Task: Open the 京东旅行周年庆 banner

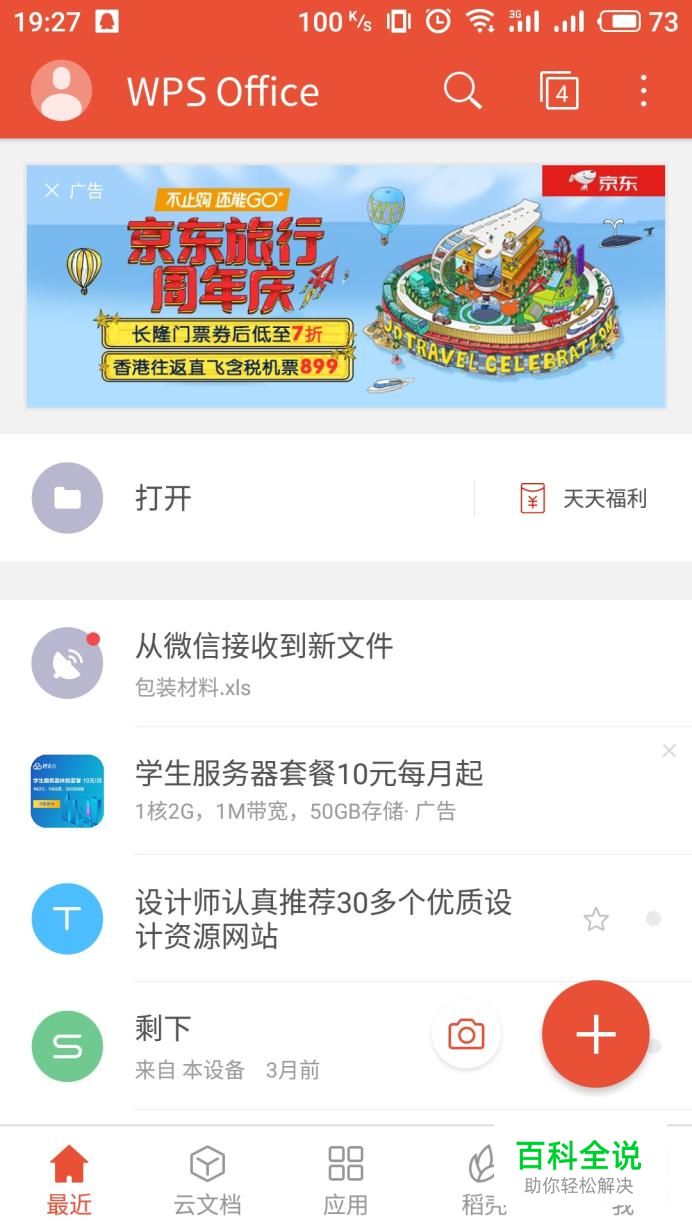Action: 346,286
